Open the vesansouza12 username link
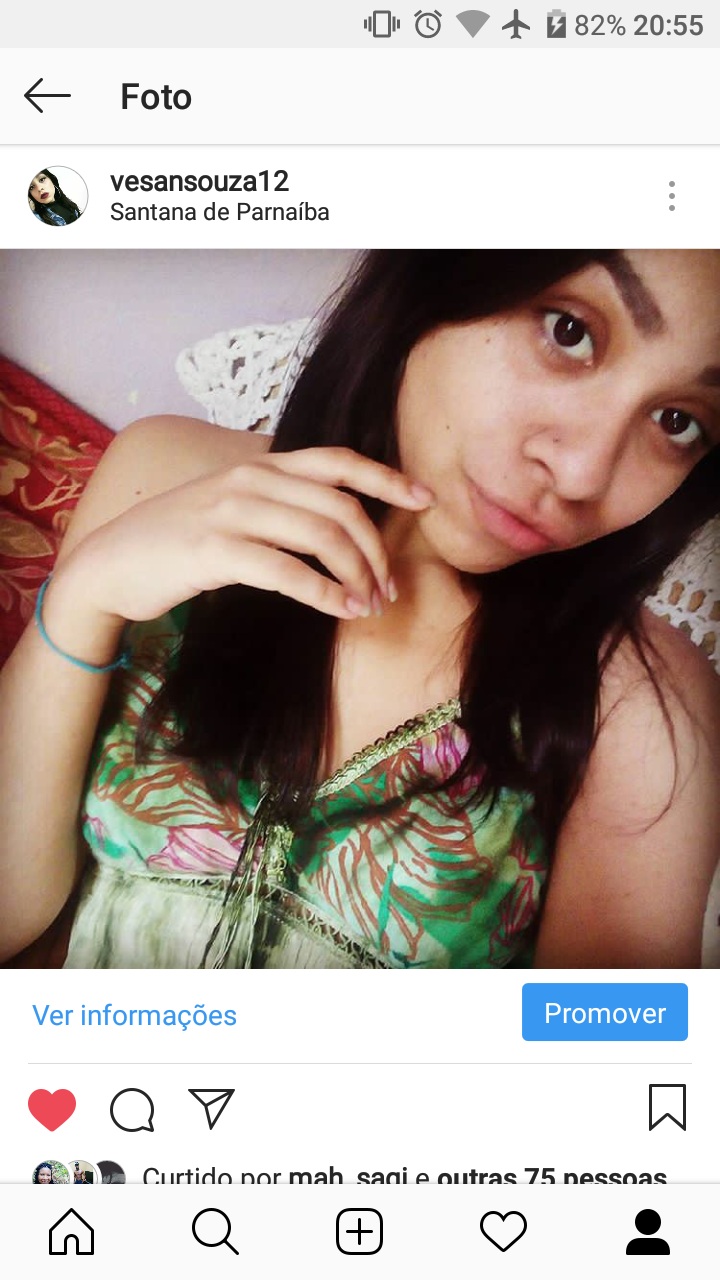 (x=199, y=182)
